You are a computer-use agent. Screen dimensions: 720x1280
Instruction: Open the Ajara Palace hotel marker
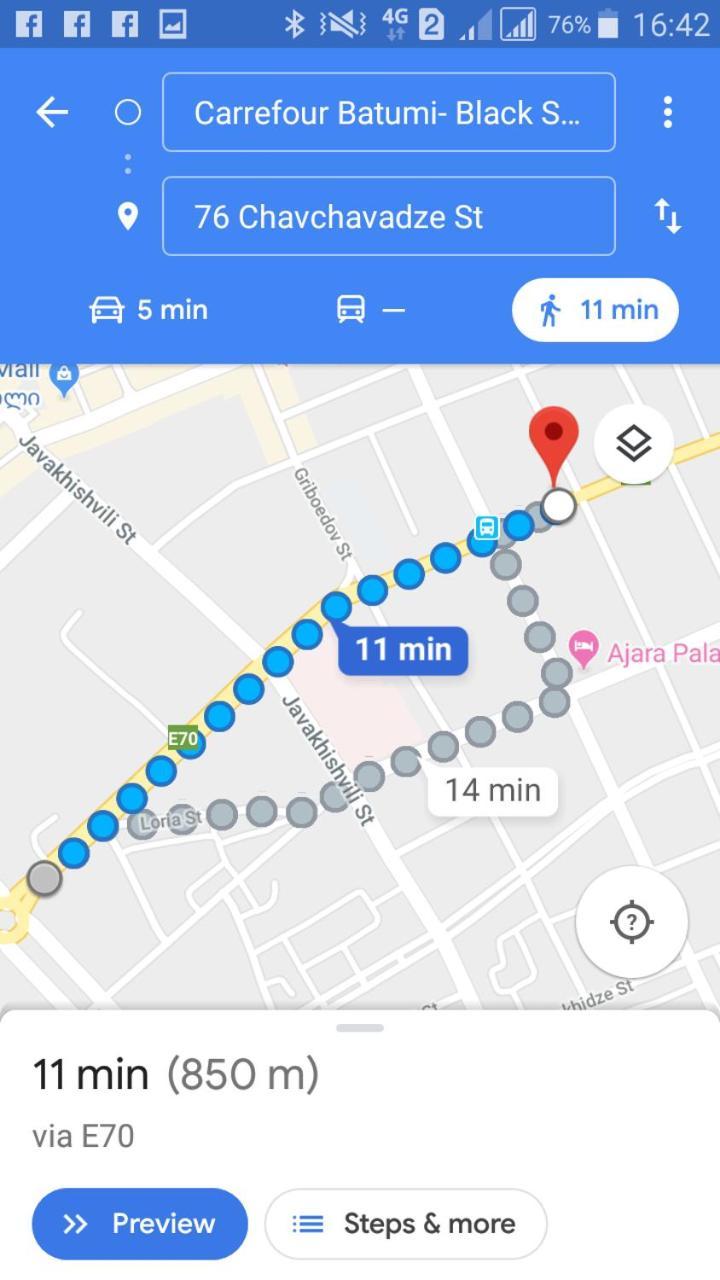[x=583, y=648]
